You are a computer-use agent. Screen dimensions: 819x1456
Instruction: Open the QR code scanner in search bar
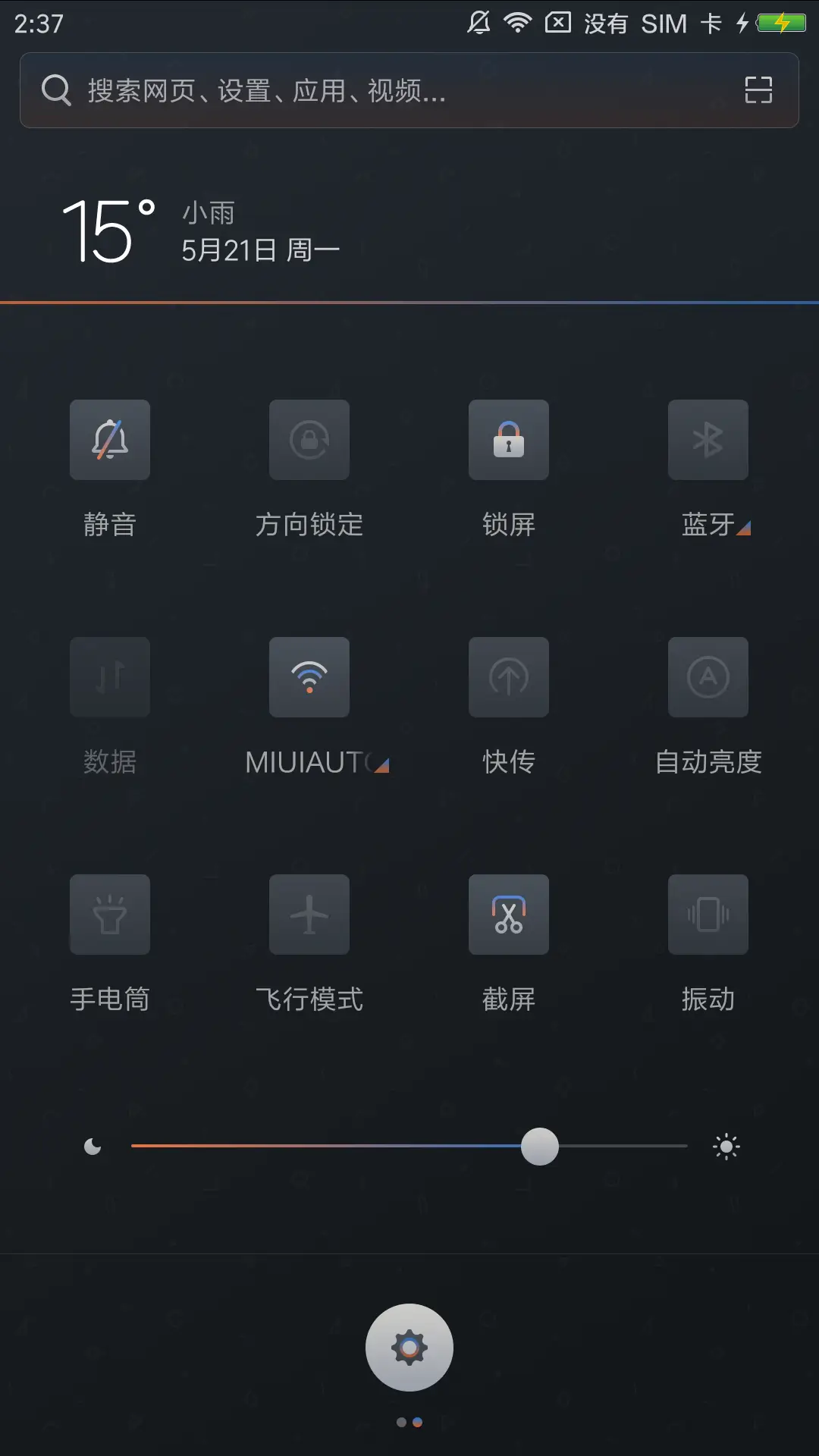(758, 90)
